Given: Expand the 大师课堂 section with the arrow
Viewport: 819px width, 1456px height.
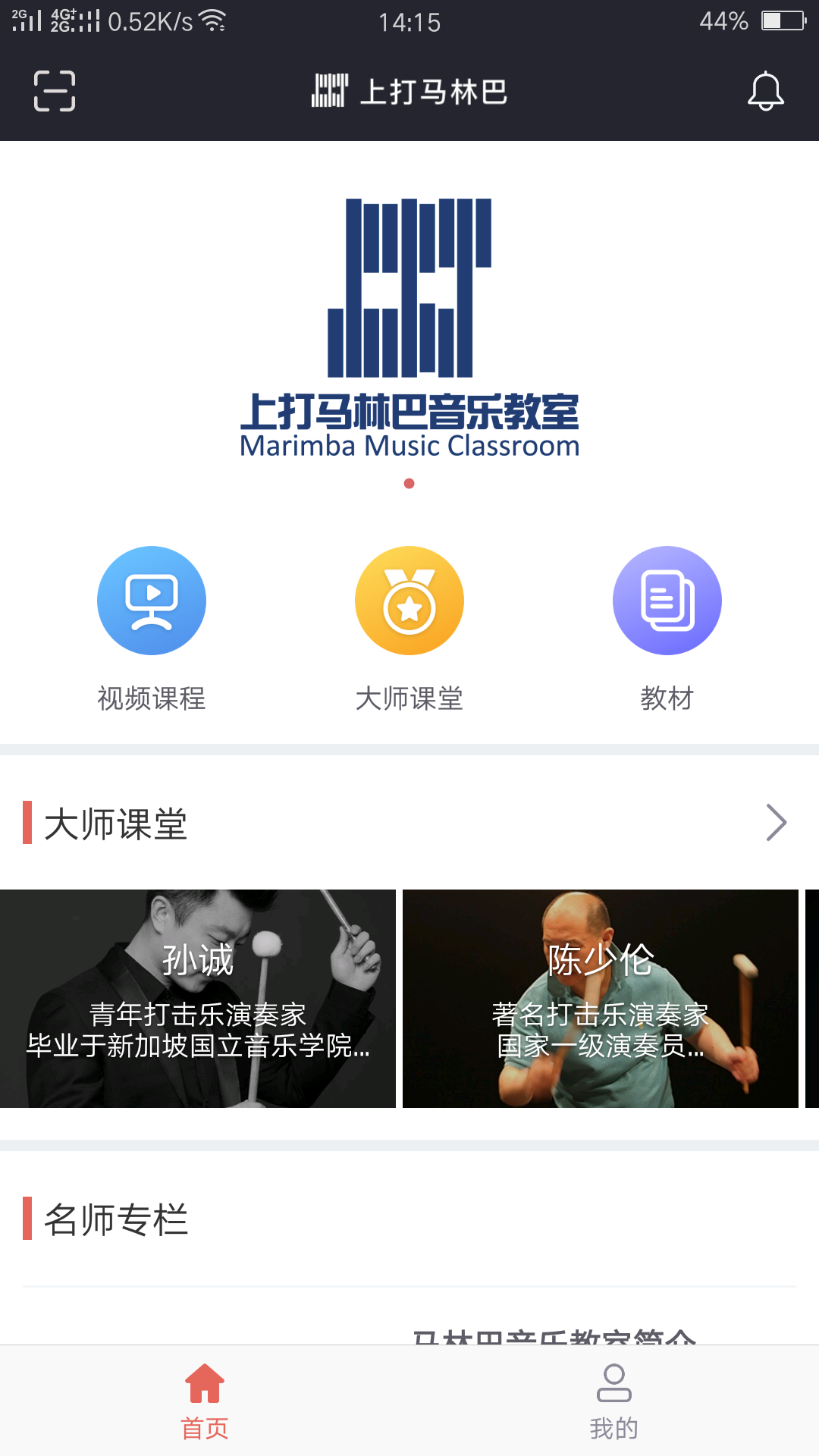Looking at the screenshot, I should (775, 822).
